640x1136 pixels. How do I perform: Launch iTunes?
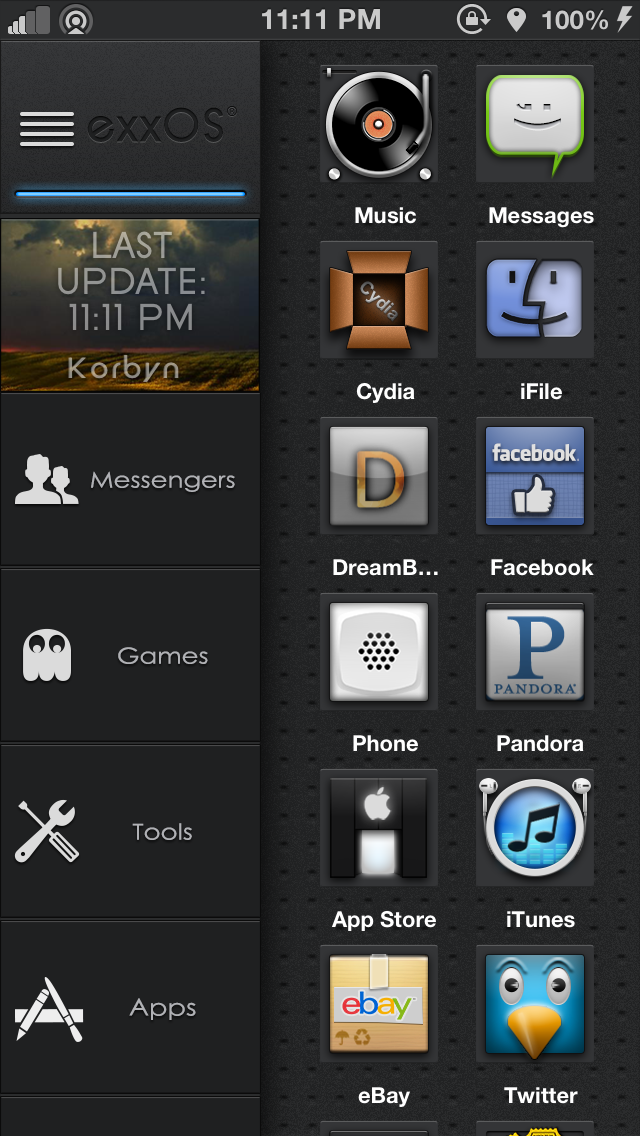535,828
